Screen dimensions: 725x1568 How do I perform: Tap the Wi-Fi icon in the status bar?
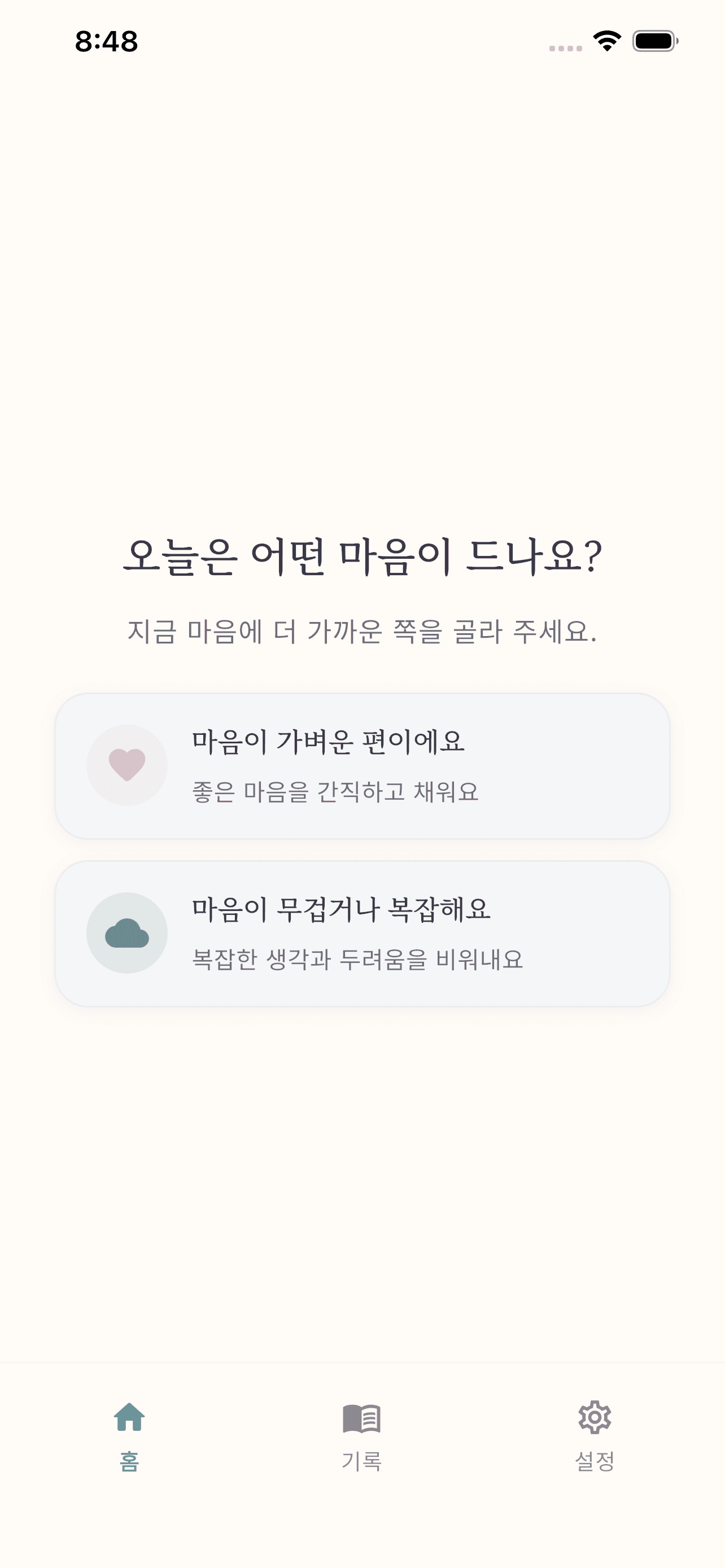(606, 41)
